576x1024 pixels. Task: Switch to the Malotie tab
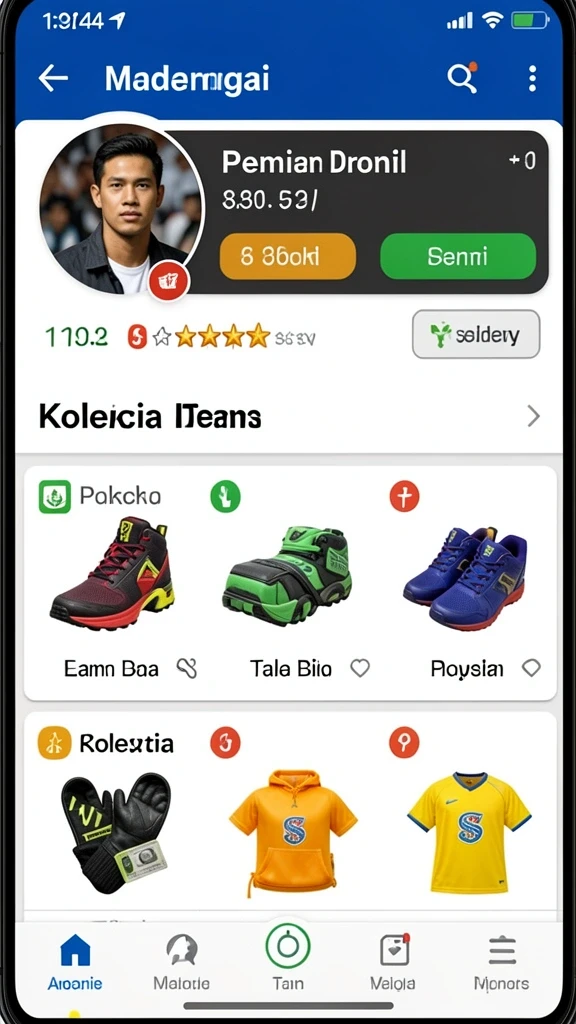coord(182,963)
